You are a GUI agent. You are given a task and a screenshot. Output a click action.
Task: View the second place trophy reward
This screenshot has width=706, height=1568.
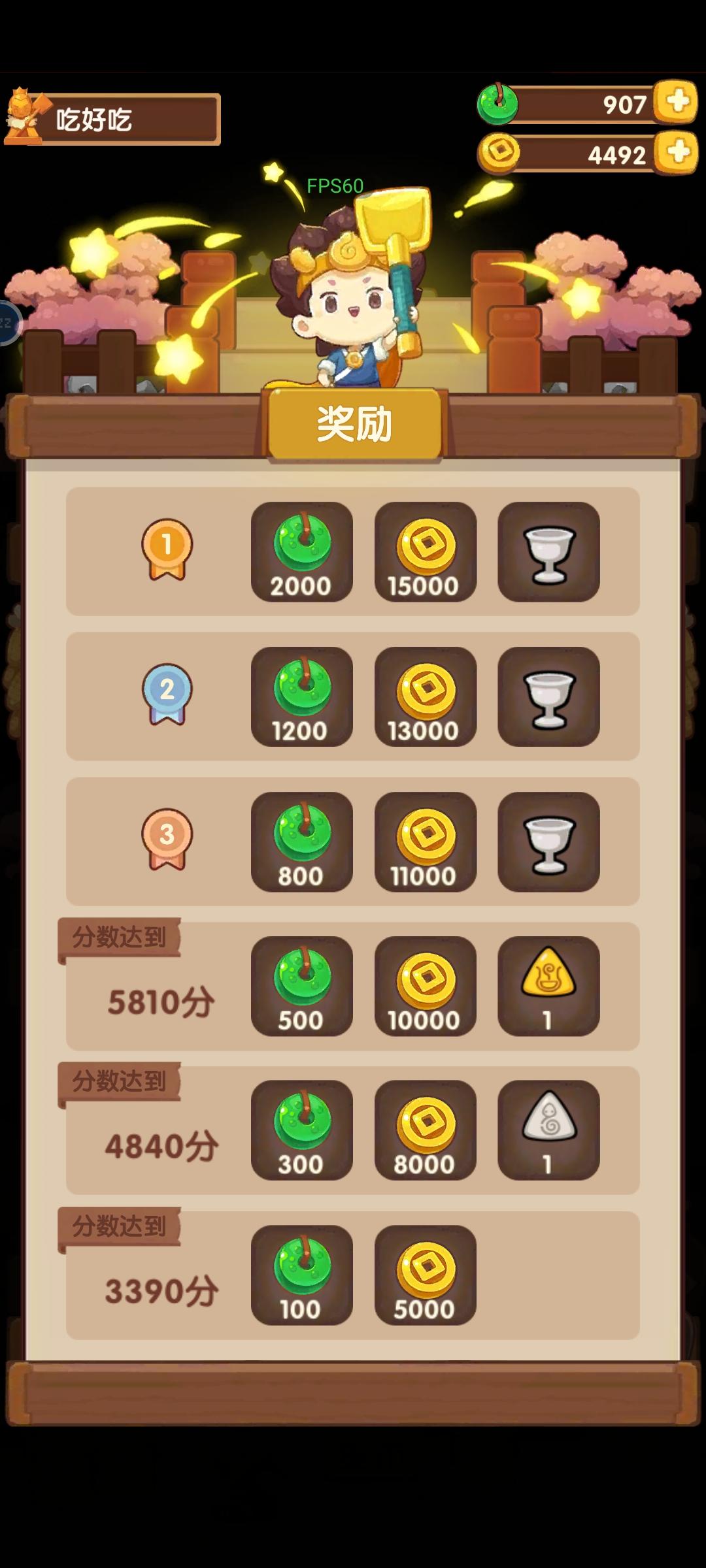click(x=548, y=697)
